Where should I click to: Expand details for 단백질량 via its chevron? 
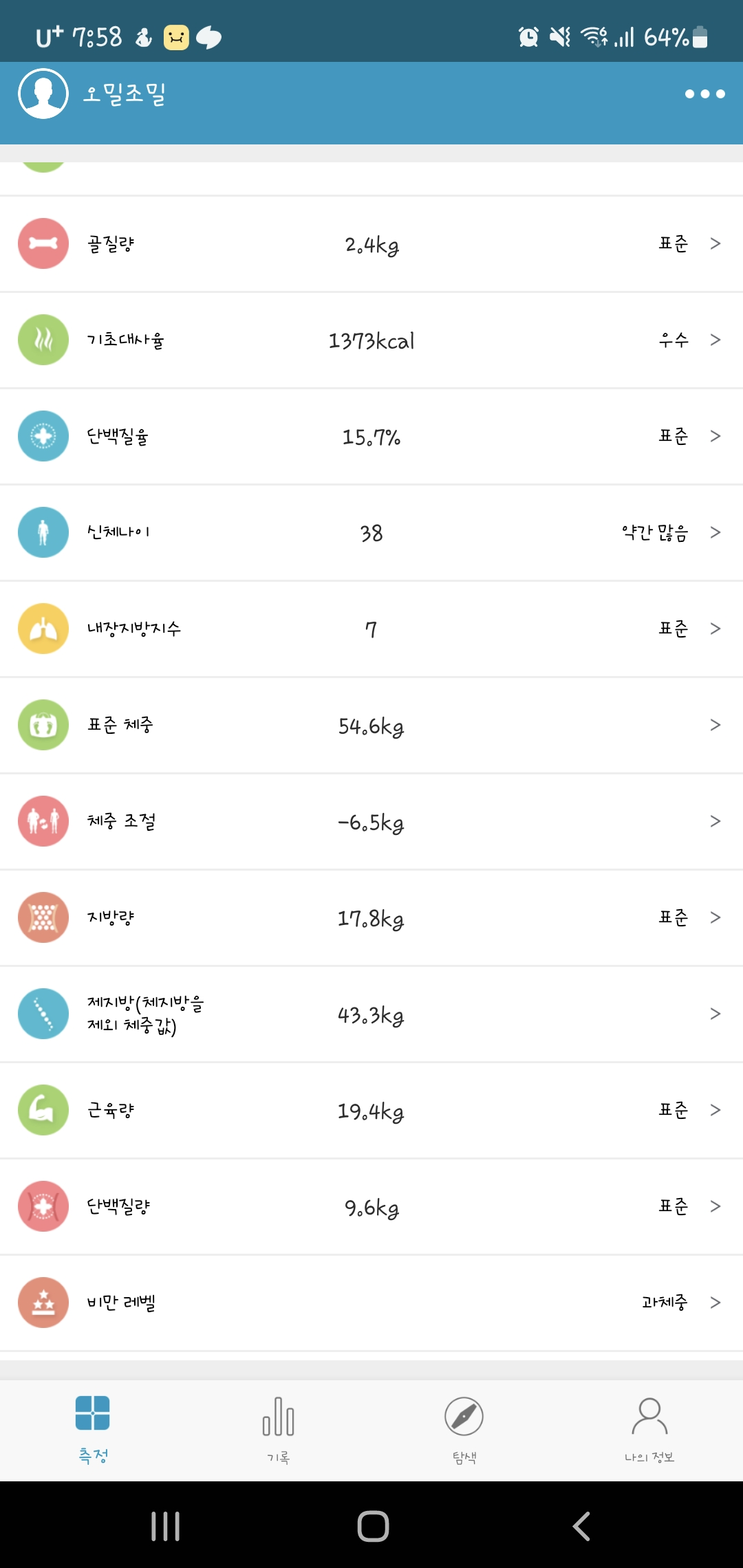[x=716, y=1206]
